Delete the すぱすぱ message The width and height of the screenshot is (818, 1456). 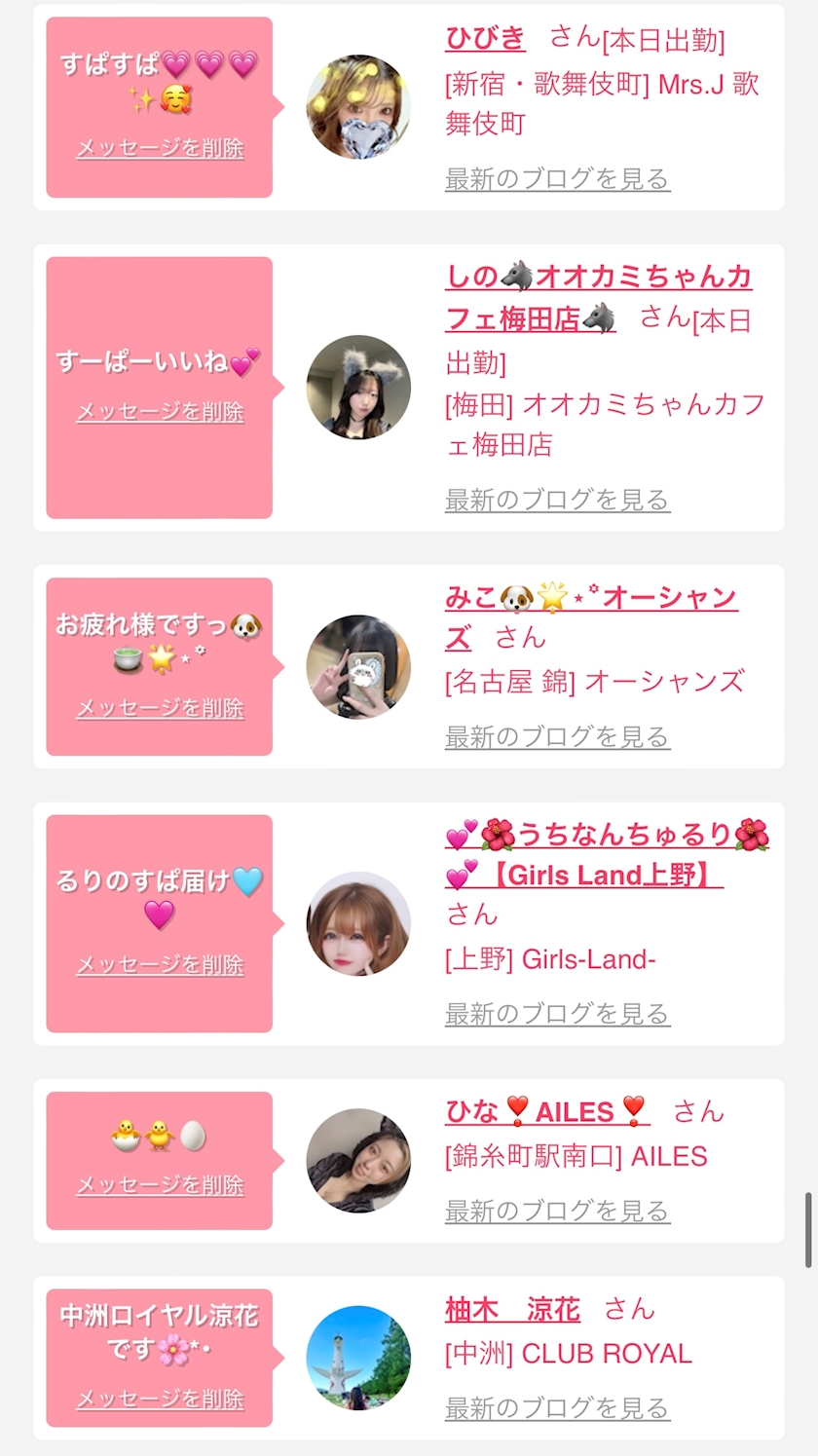point(160,149)
